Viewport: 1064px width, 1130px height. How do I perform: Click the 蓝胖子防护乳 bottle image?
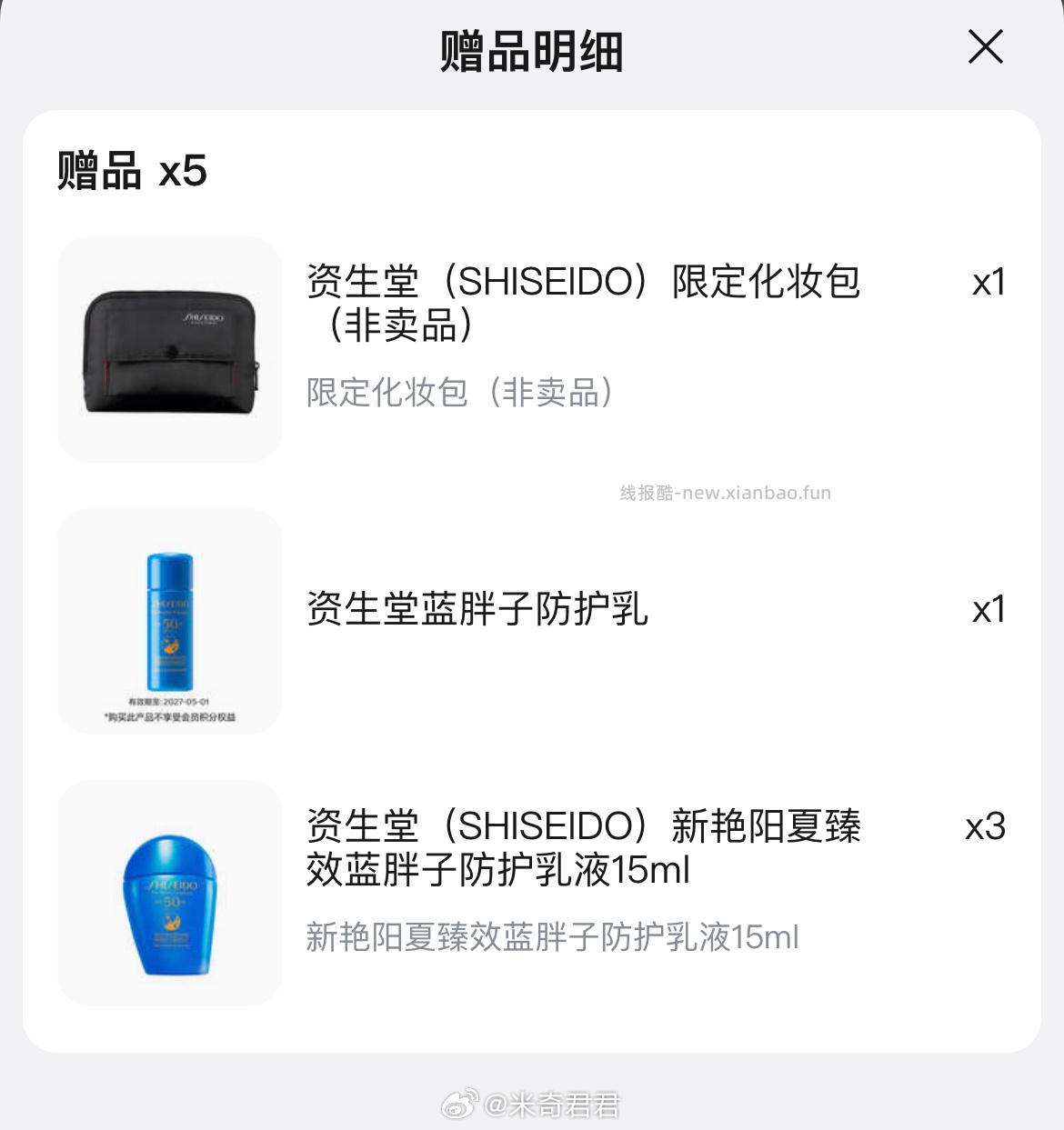(x=170, y=620)
